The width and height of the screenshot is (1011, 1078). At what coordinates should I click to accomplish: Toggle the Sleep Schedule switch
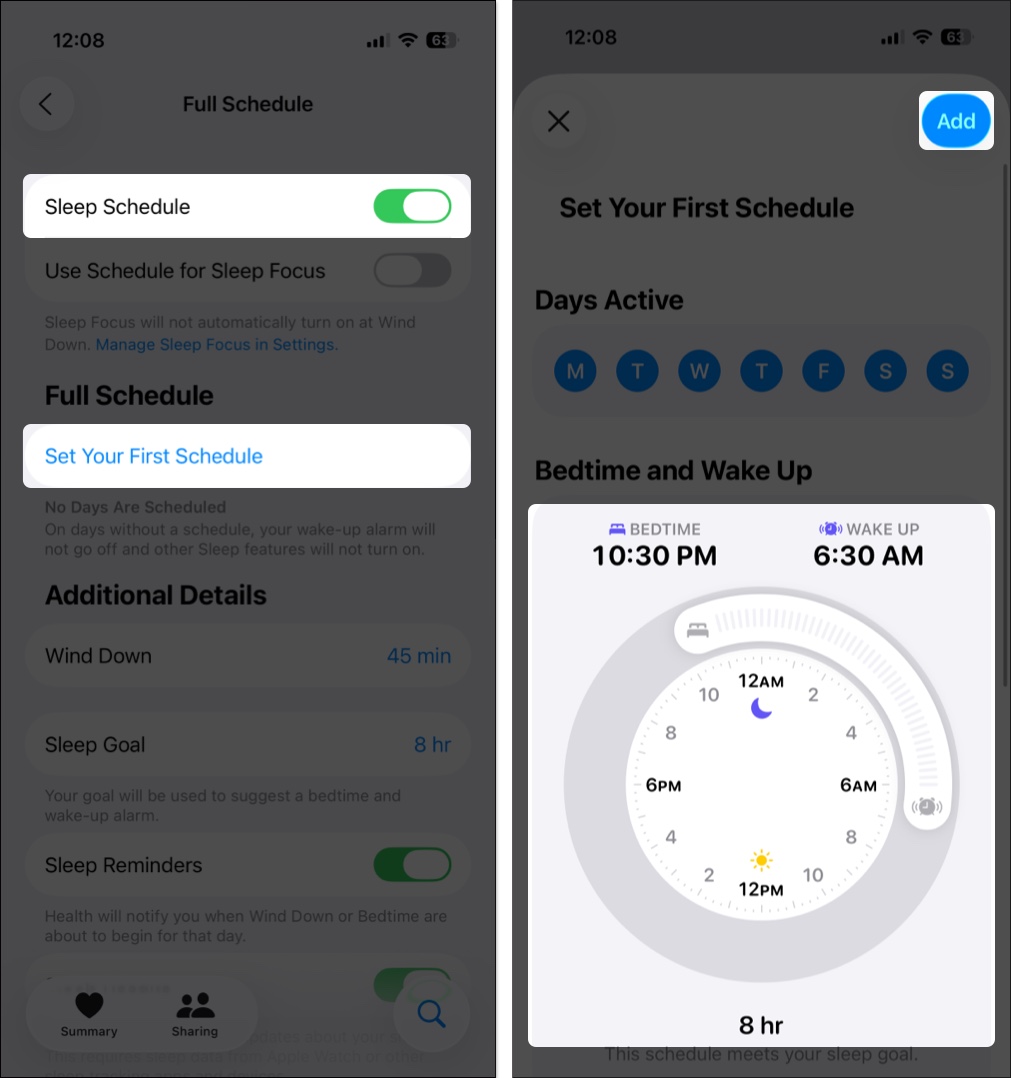(412, 207)
